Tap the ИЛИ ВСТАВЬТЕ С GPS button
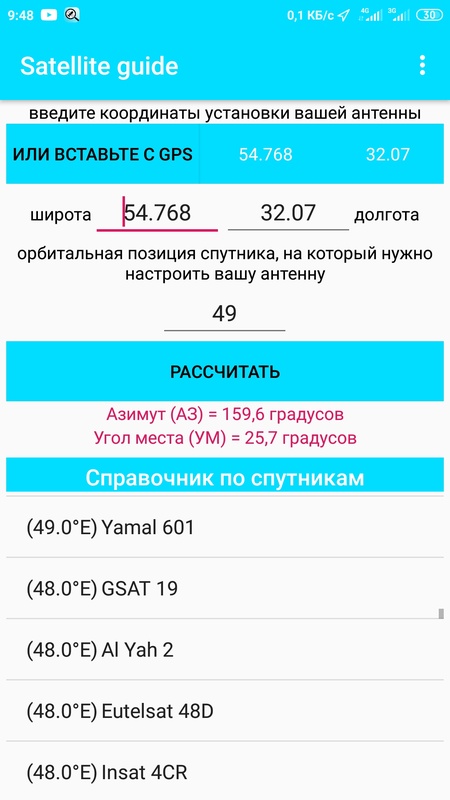The image size is (450, 800). [x=103, y=154]
